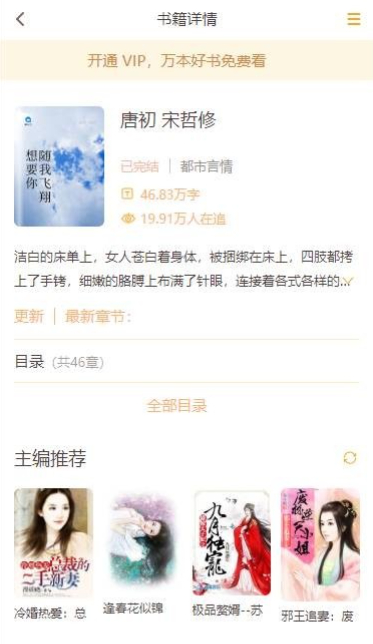View 全部目录
Screen dimensions: 373x644
click(x=177, y=405)
